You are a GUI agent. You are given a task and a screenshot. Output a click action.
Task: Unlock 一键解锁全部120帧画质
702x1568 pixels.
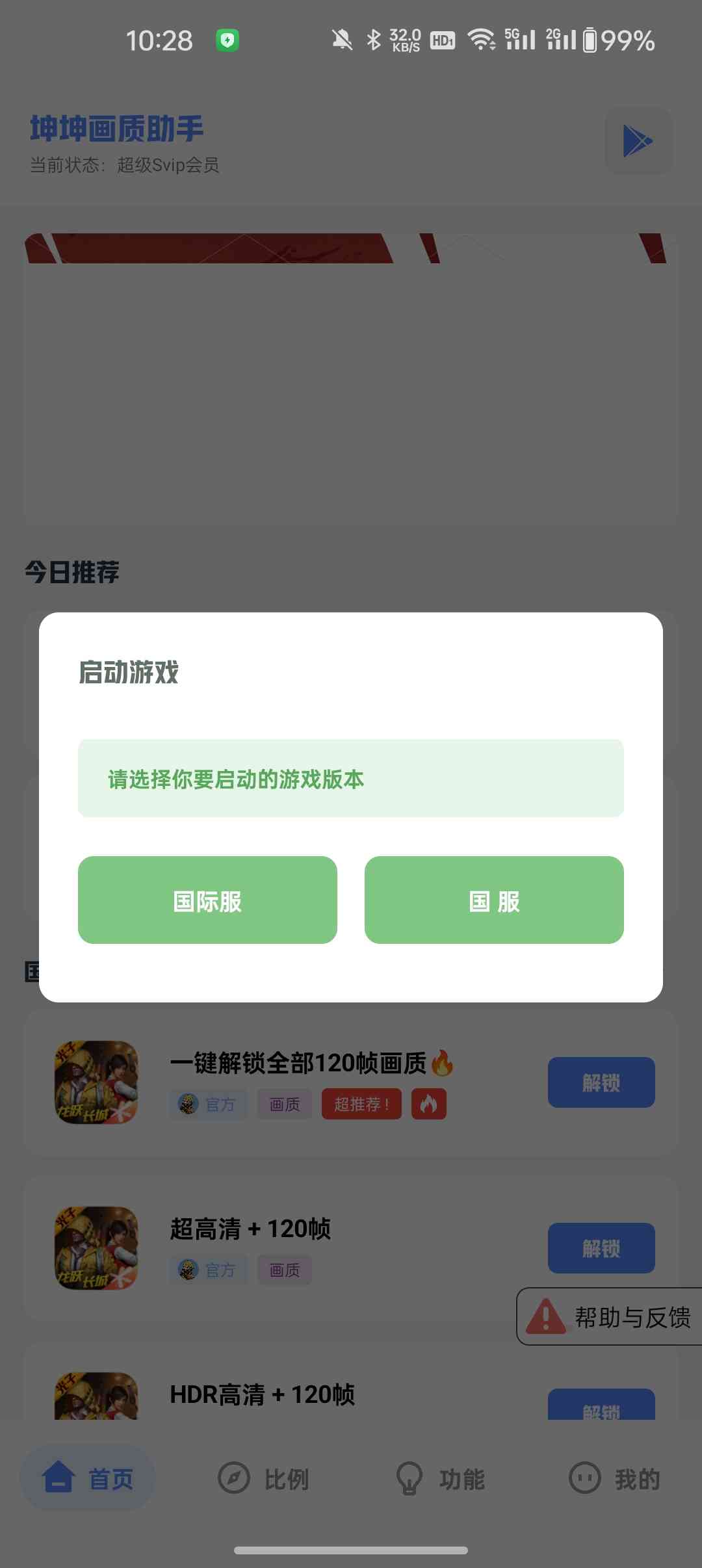601,1082
